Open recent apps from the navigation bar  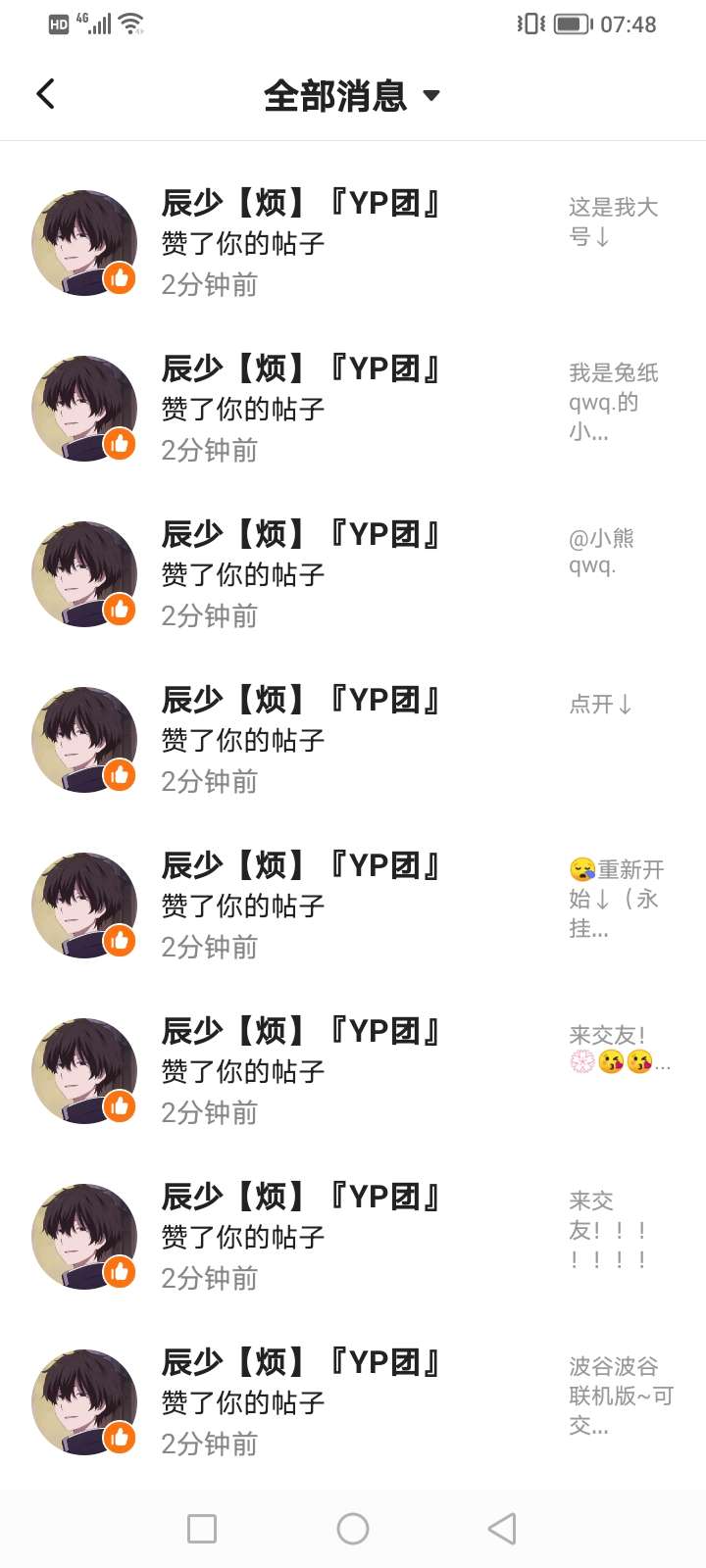[202, 1528]
